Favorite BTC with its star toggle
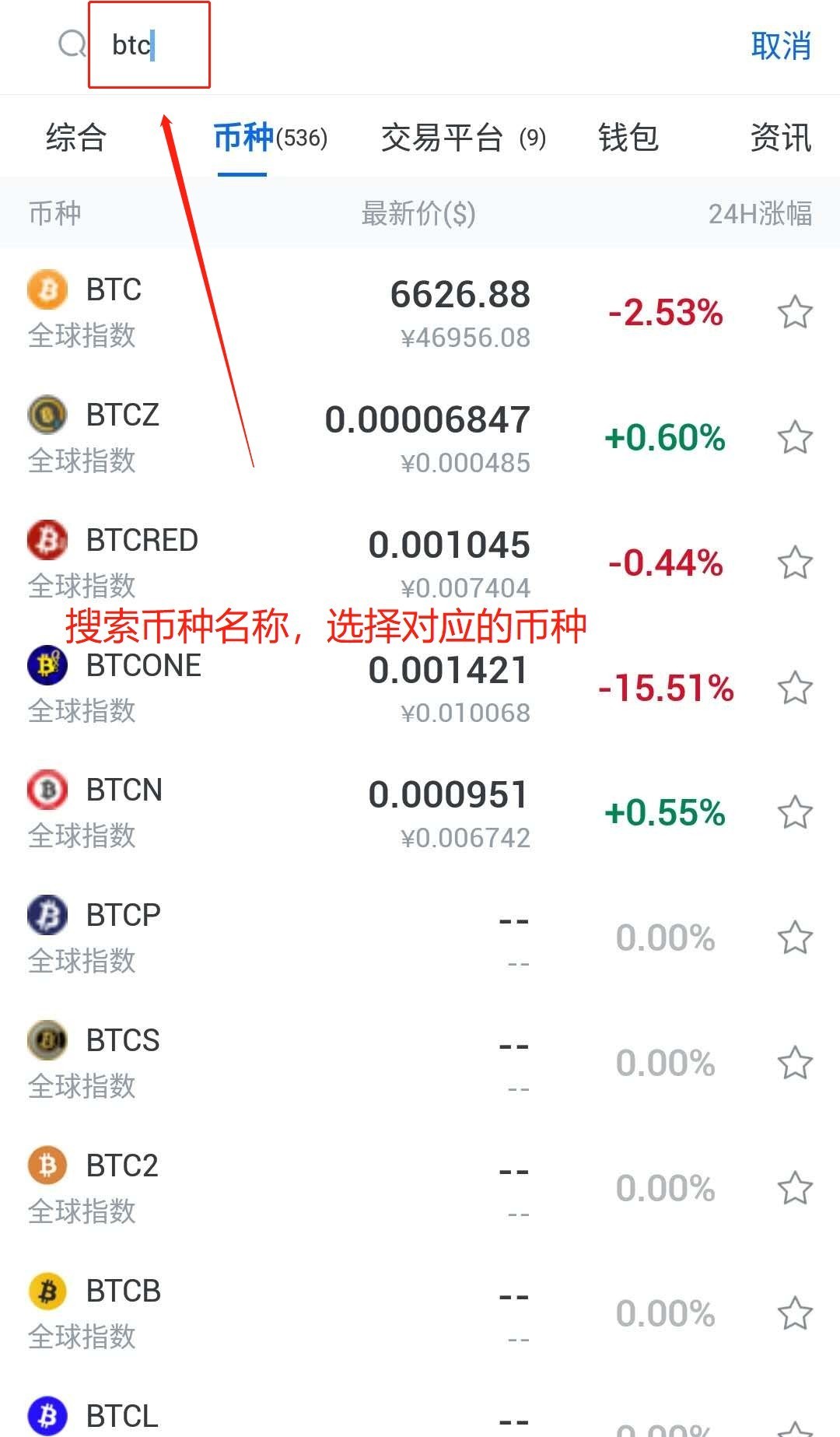 [795, 313]
